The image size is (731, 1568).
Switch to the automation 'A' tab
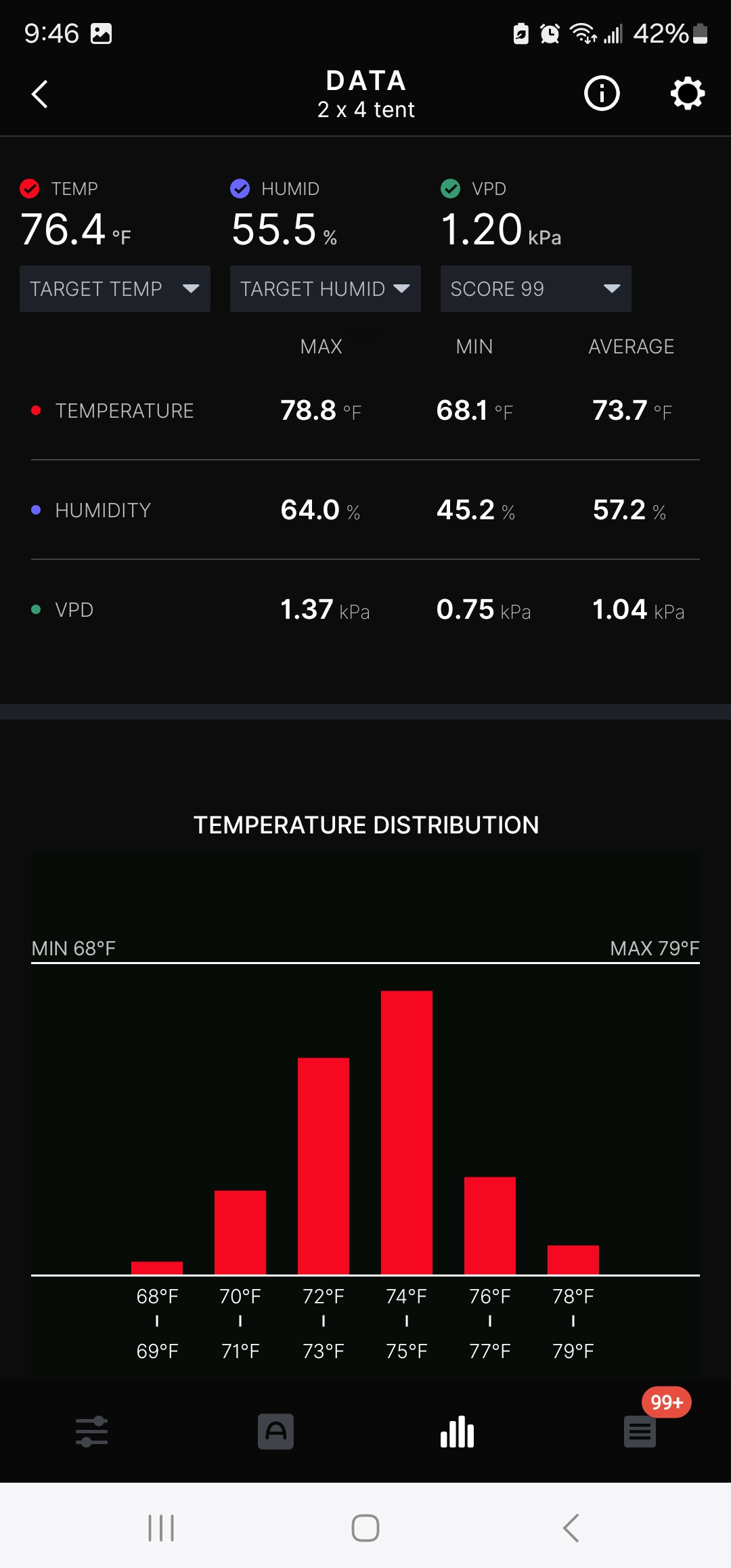click(x=275, y=1431)
